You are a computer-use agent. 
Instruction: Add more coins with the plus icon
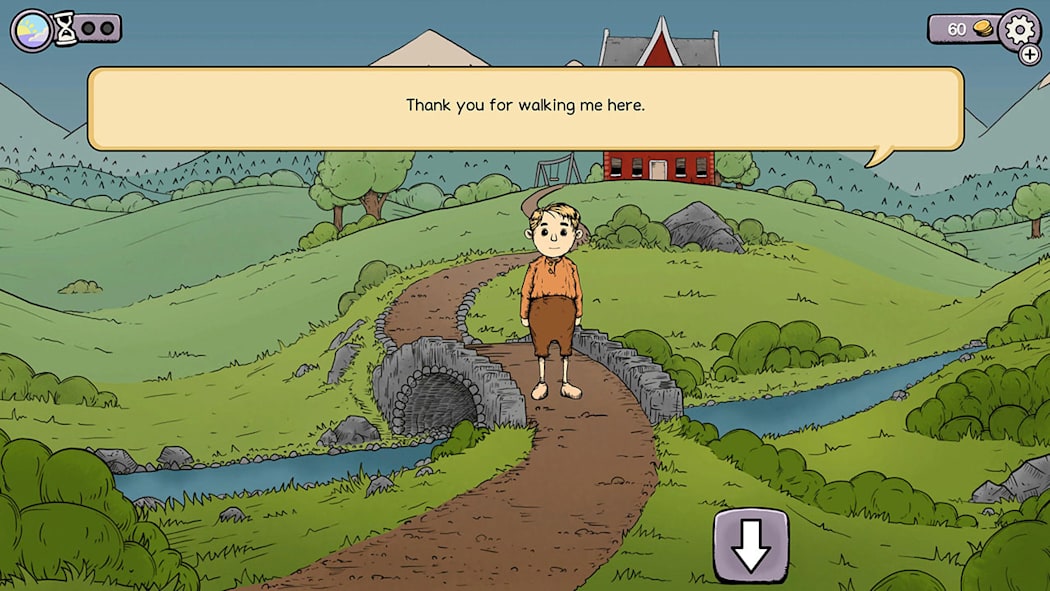(x=1030, y=55)
